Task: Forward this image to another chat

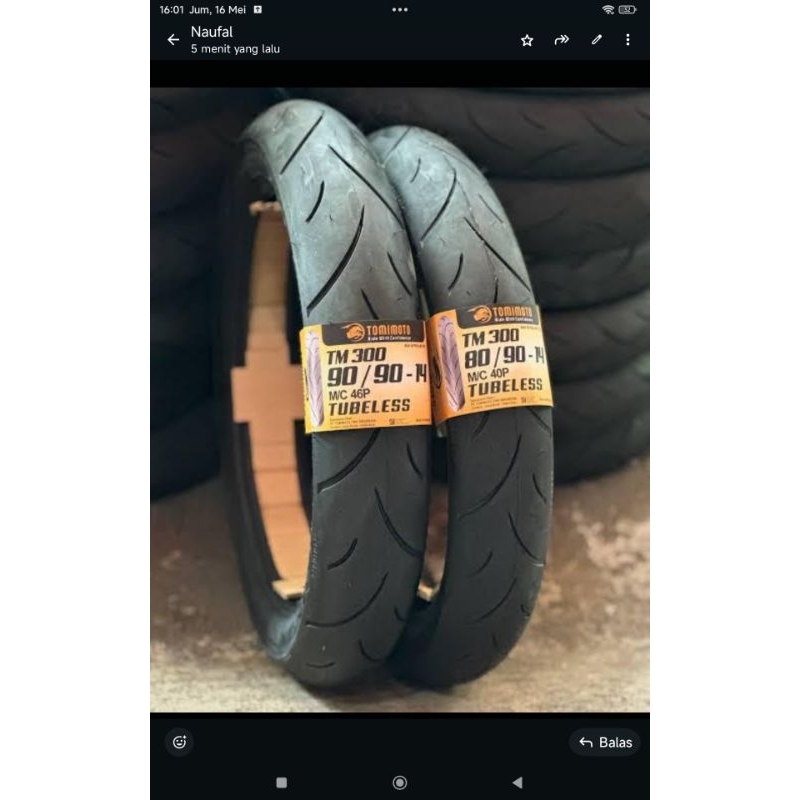Action: point(562,40)
